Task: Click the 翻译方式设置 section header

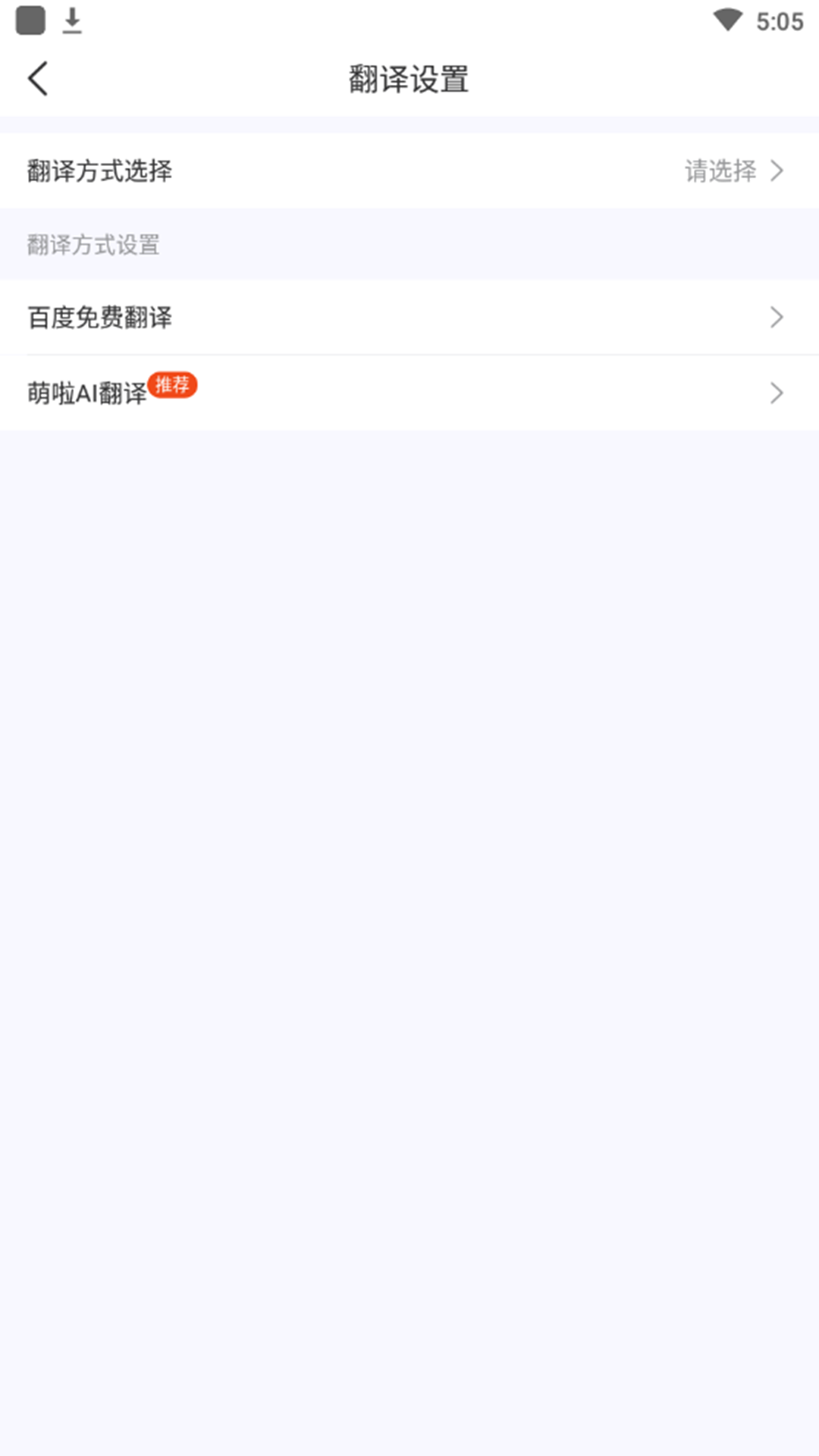Action: pyautogui.click(x=93, y=244)
